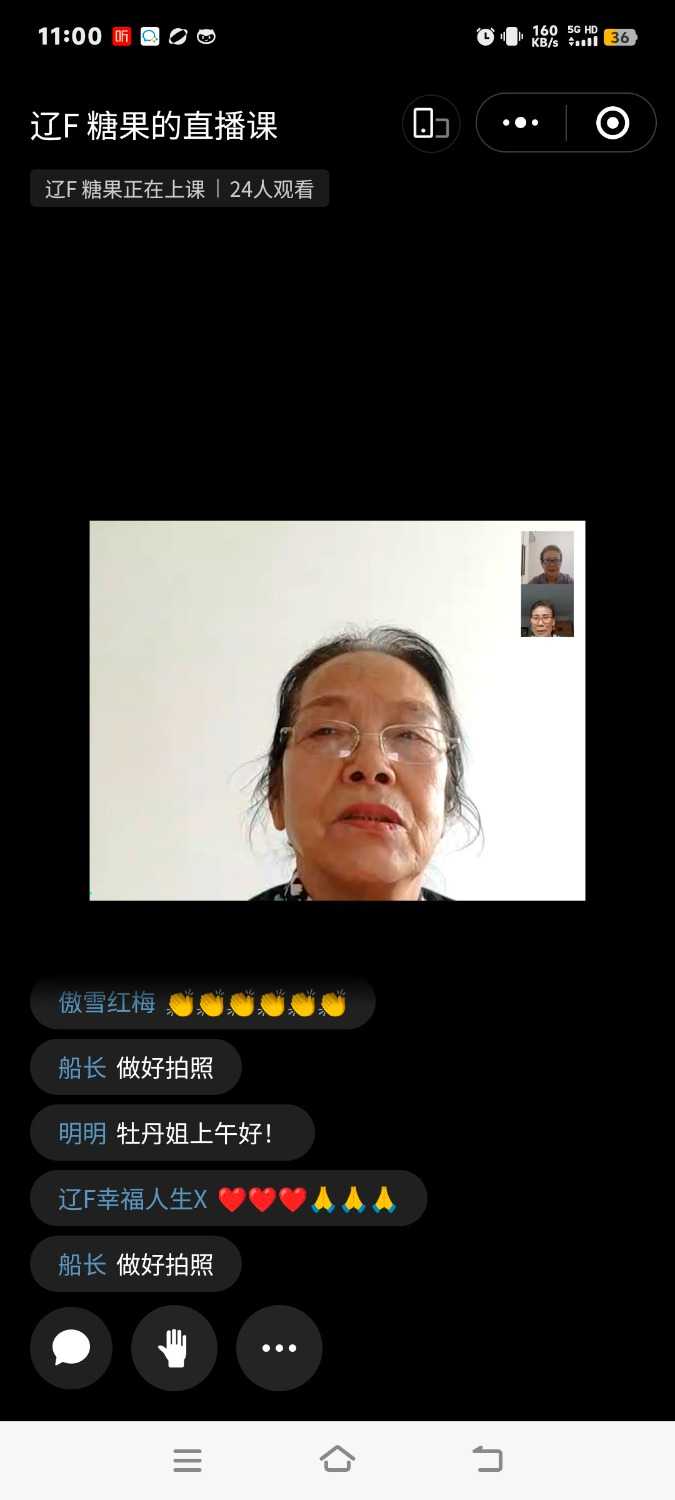Go back with the system back button
This screenshot has width=675, height=1500.
(x=487, y=1460)
